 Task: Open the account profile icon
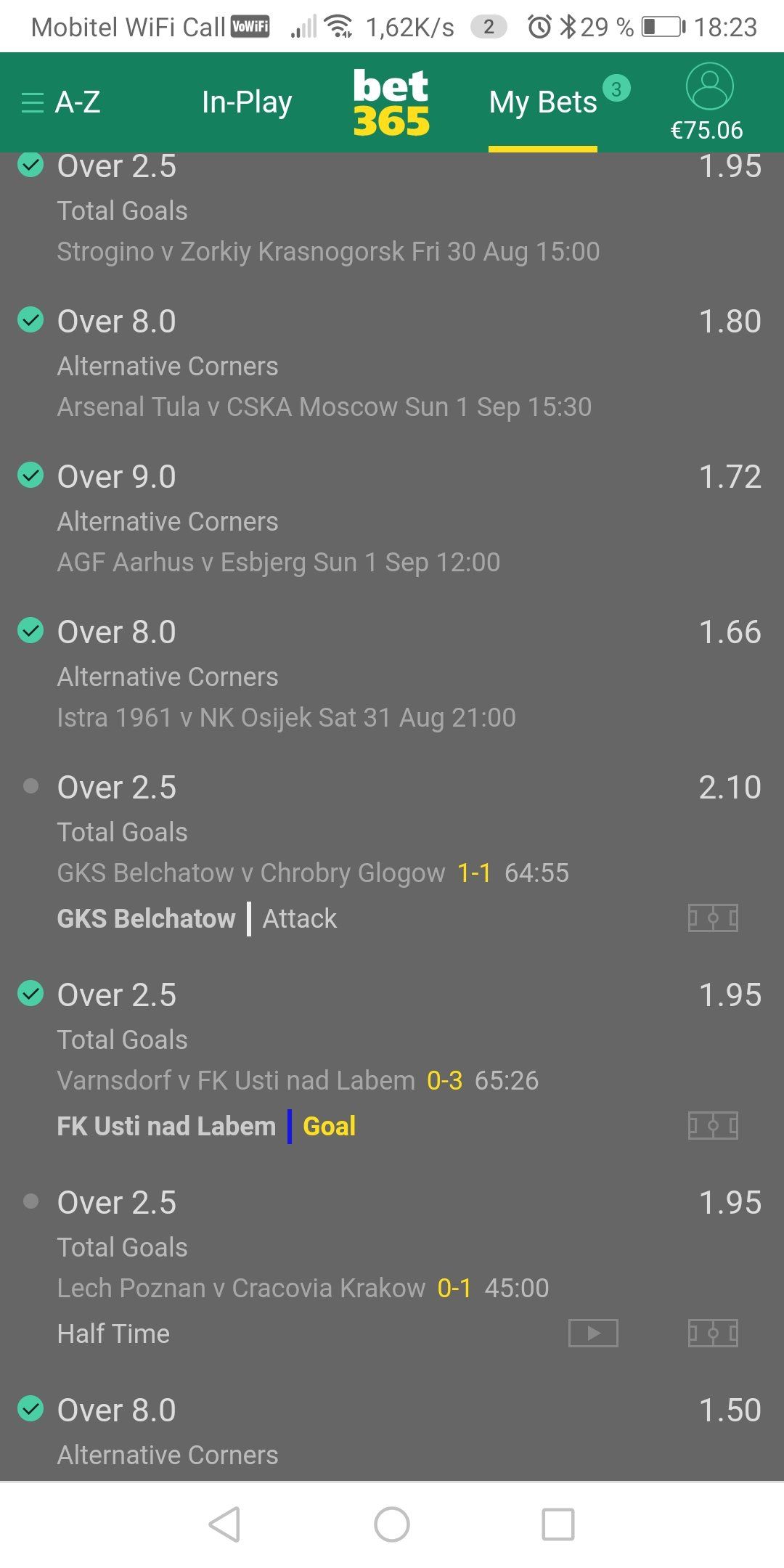709,86
